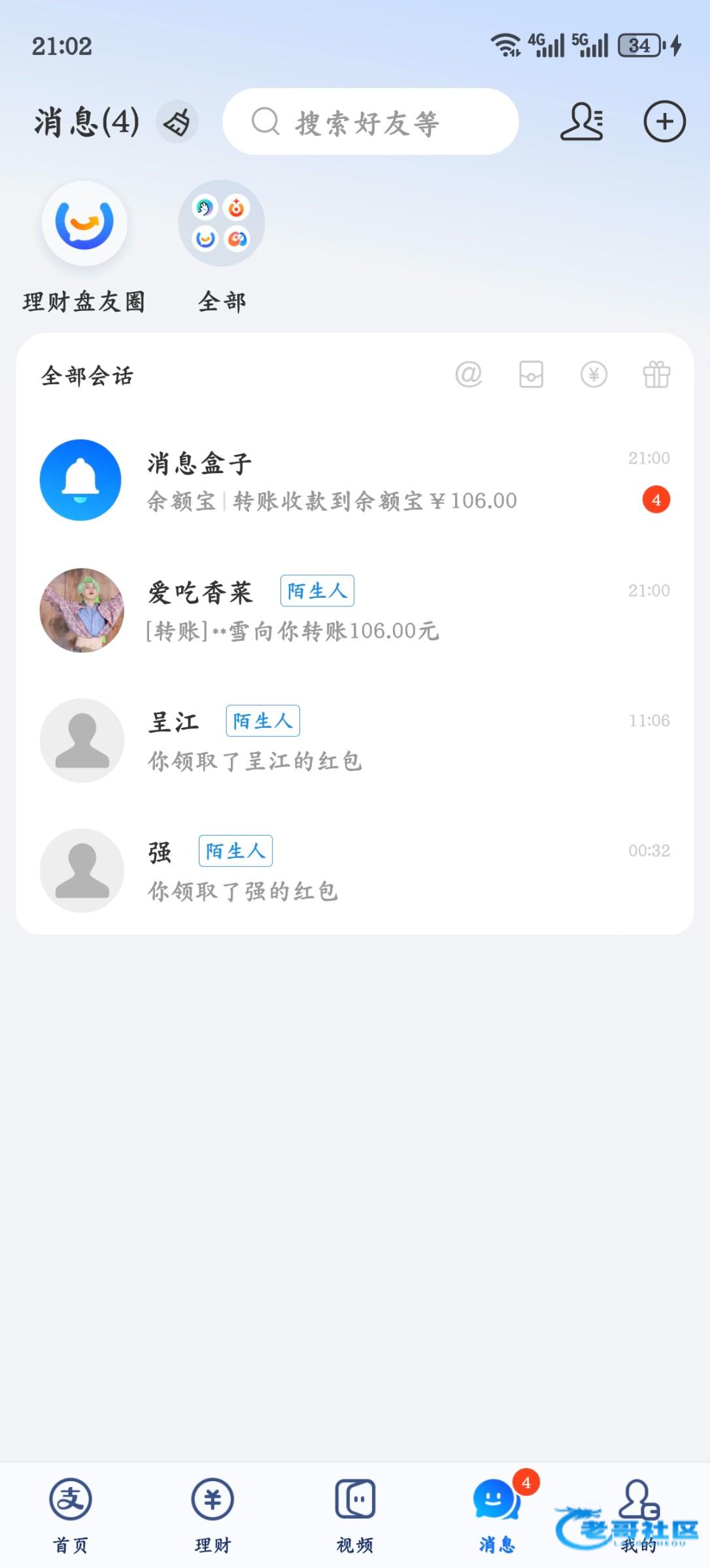
Task: Filter conversations by gift icon
Action: [x=656, y=375]
